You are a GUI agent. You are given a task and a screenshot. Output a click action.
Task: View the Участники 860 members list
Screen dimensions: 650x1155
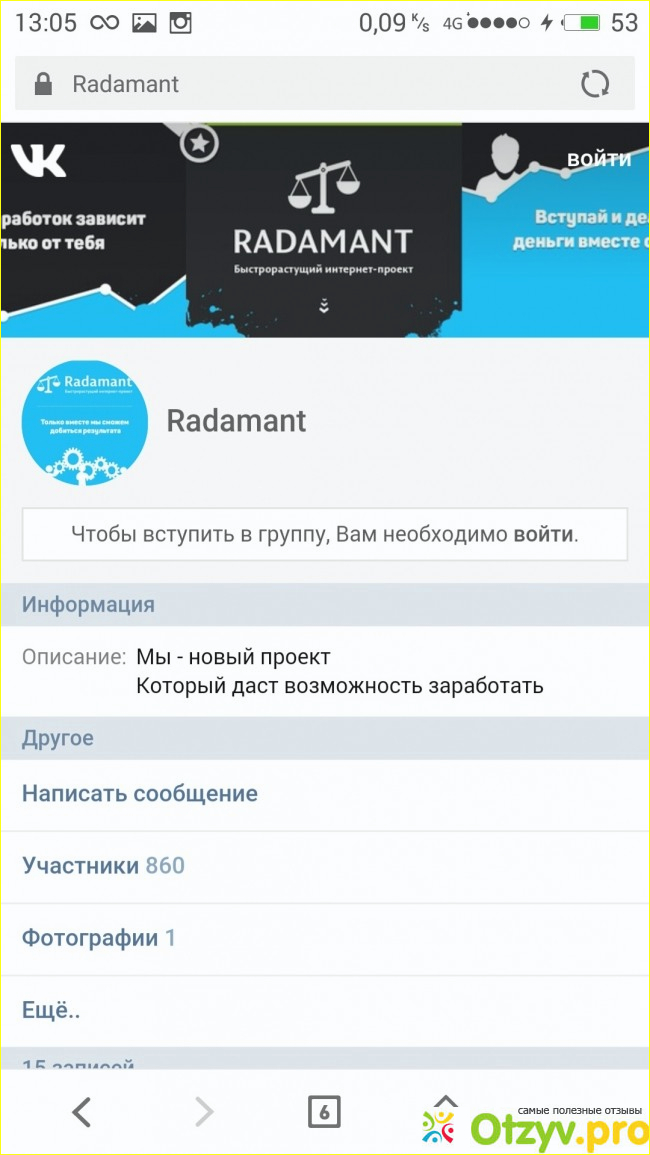(103, 866)
